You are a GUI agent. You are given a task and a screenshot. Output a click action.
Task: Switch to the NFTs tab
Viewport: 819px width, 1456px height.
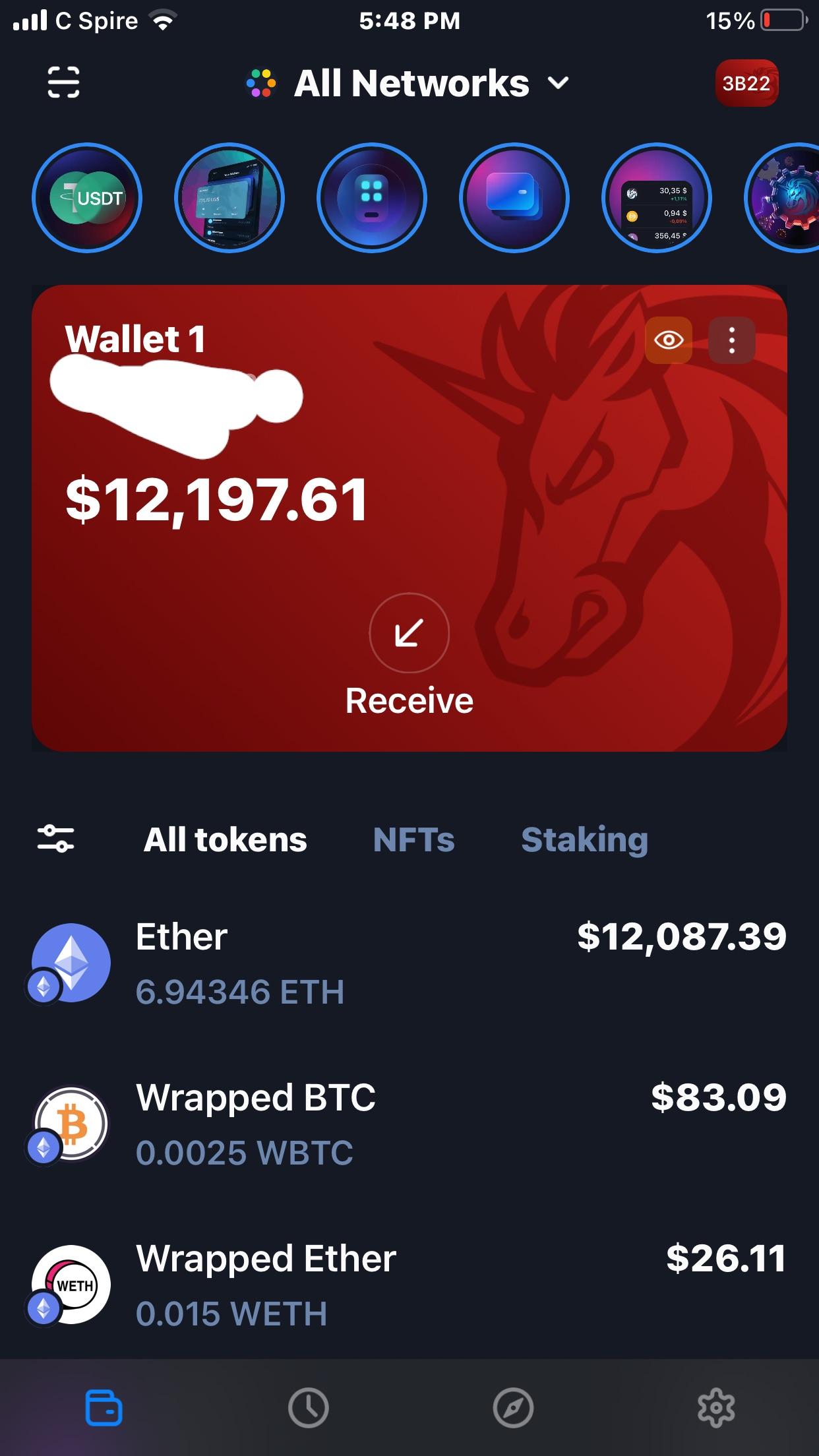click(x=413, y=839)
